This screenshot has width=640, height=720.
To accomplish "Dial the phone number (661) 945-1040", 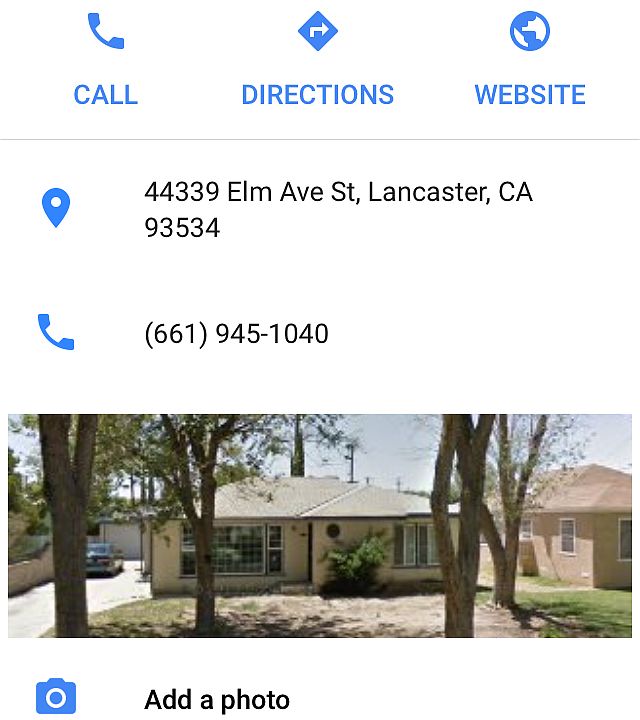I will click(236, 333).
